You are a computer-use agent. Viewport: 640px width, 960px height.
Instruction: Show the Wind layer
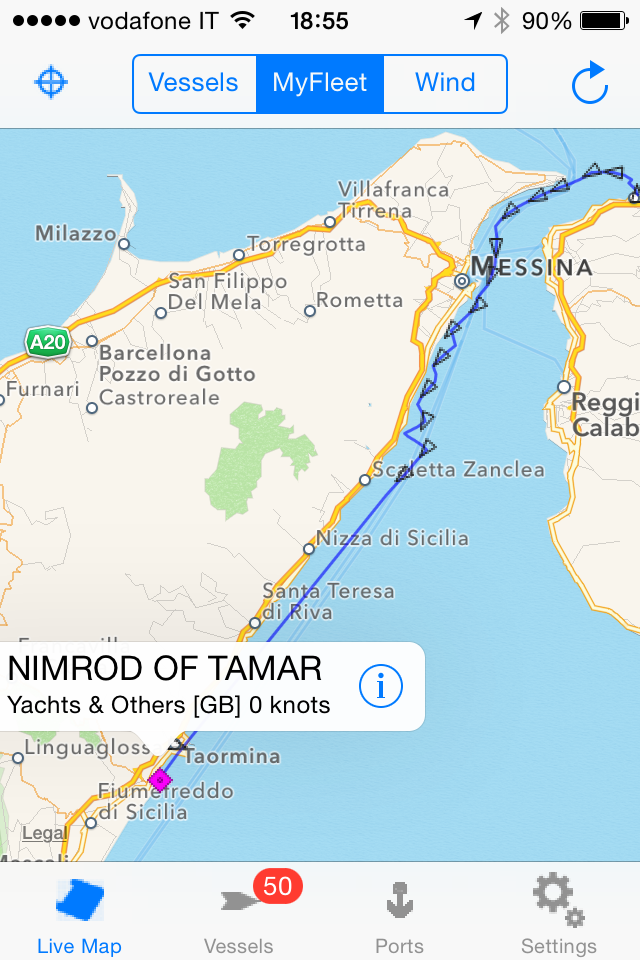pos(445,83)
